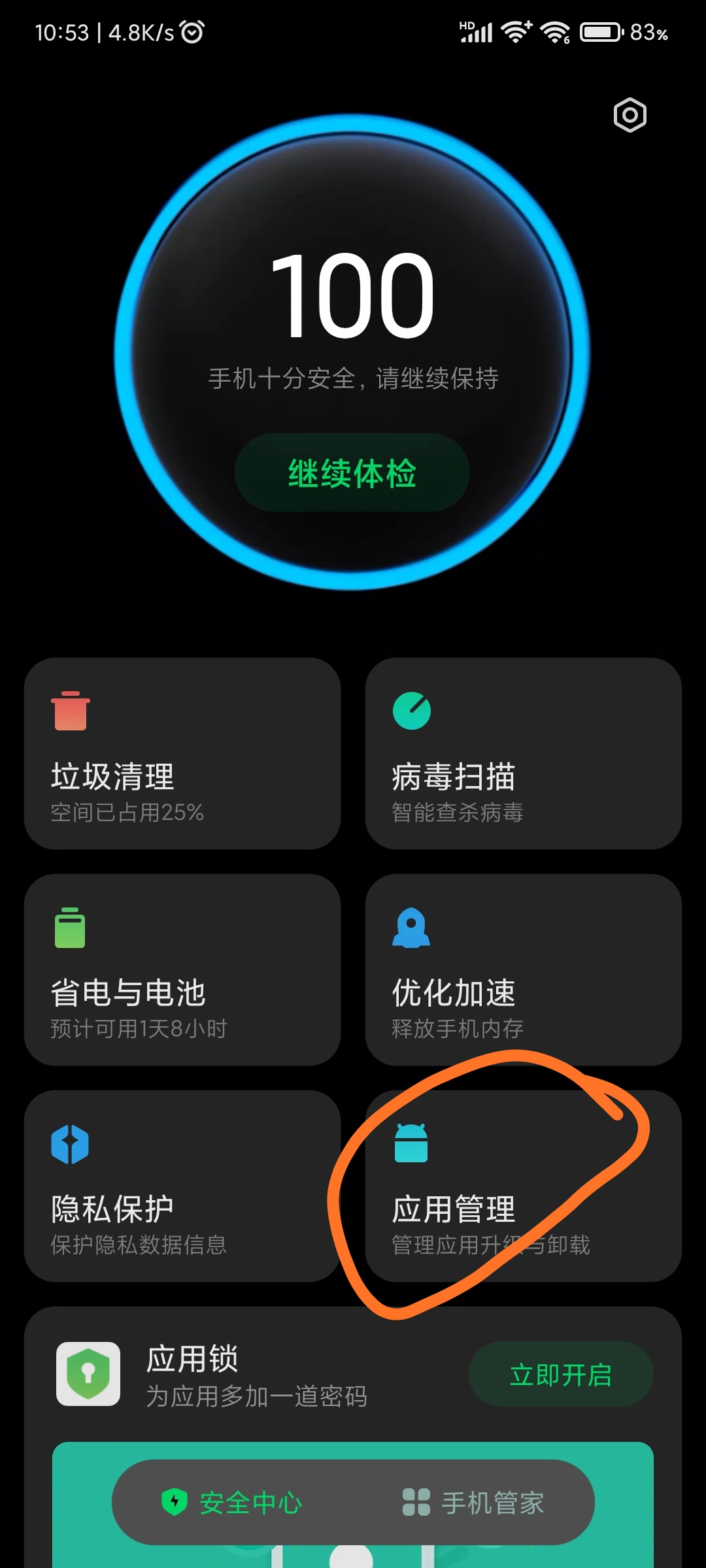Start 病毒扫描 virus scan
This screenshot has height=1568, width=706.
coord(523,753)
